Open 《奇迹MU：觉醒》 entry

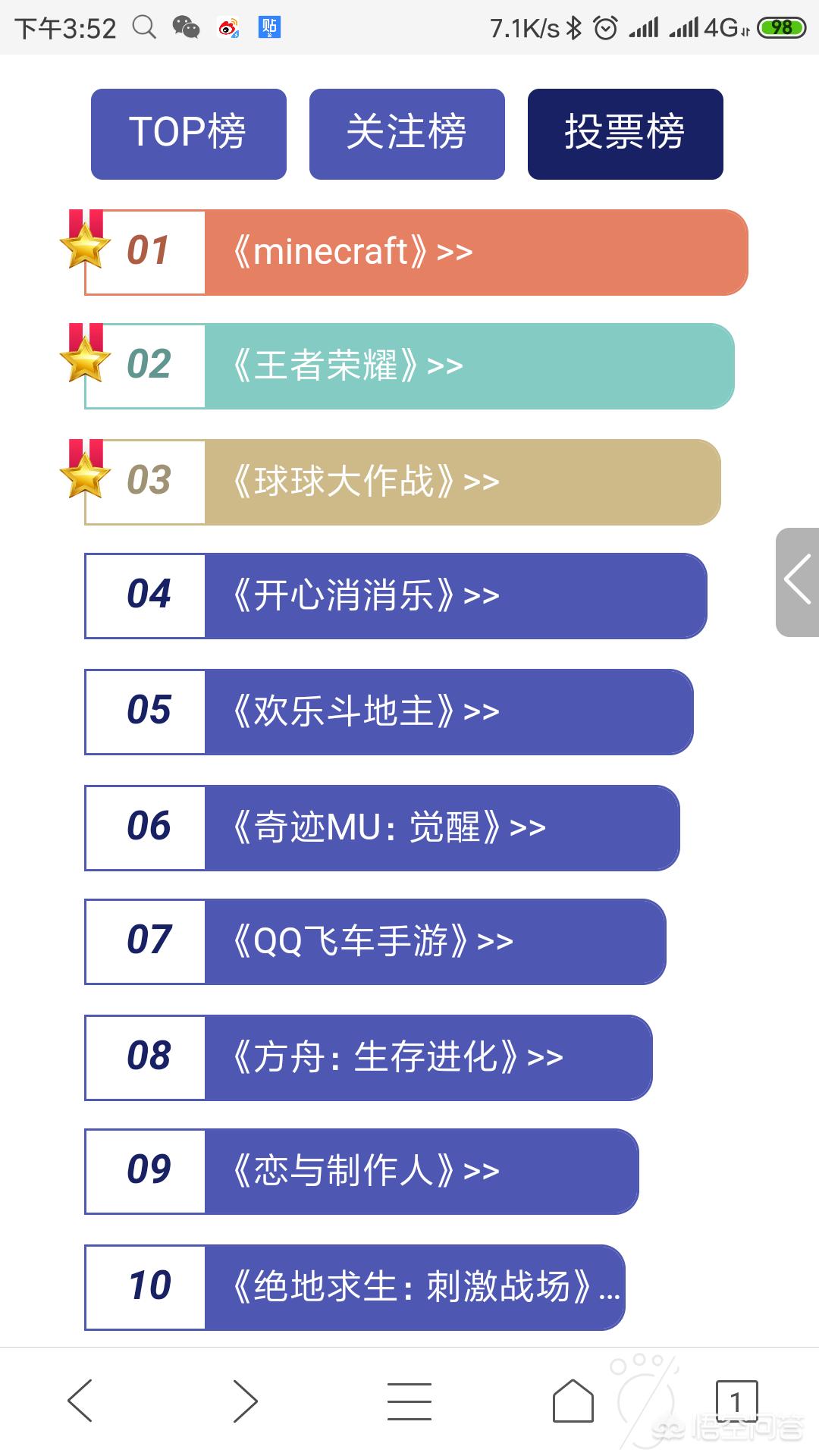pyautogui.click(x=382, y=828)
